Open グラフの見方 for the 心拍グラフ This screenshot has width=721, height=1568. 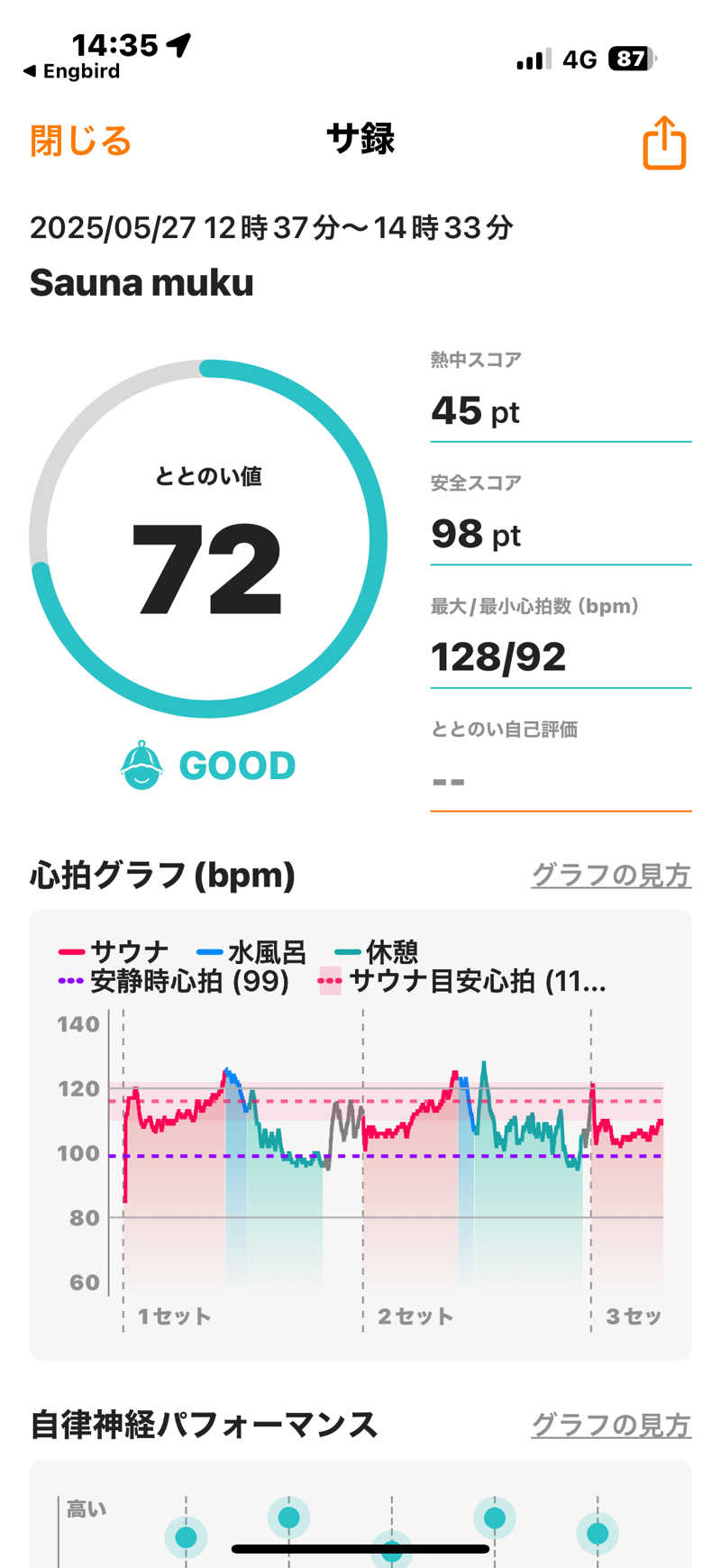point(611,875)
